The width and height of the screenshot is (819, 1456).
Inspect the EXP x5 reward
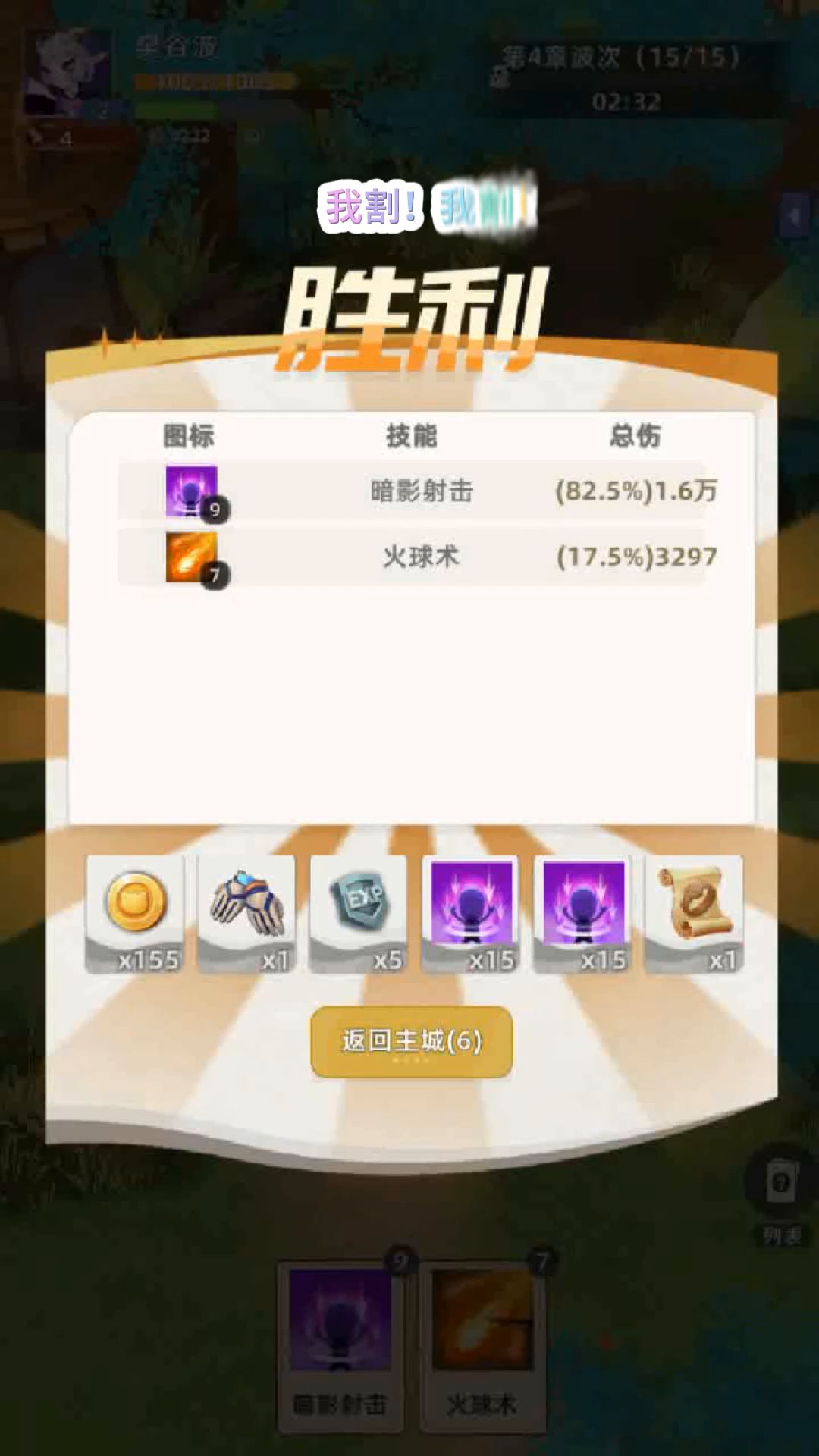[358, 915]
